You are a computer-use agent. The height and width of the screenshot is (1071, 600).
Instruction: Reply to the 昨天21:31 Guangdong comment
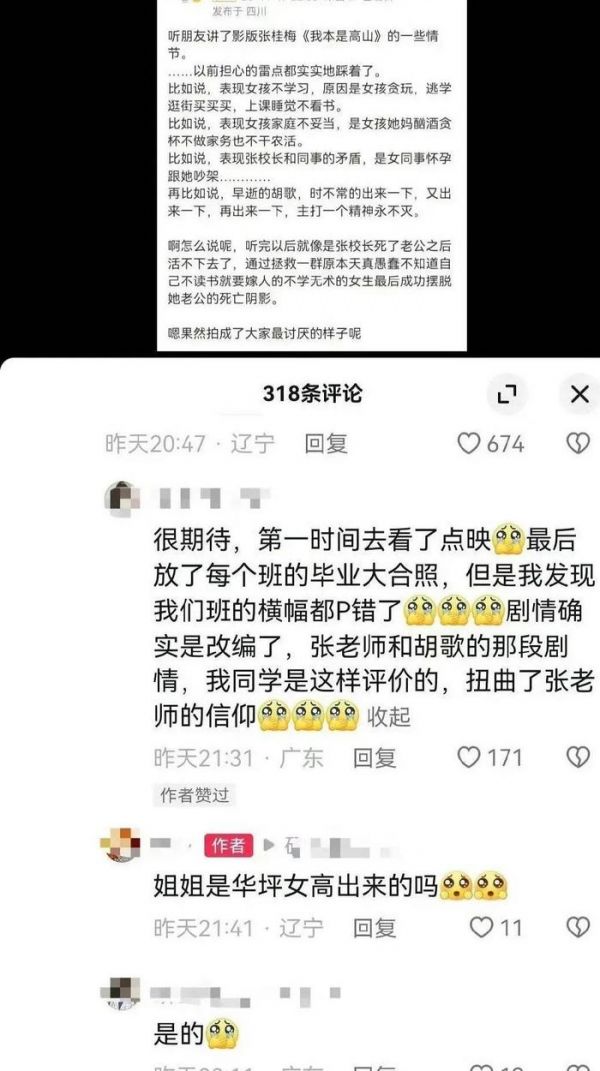(375, 757)
